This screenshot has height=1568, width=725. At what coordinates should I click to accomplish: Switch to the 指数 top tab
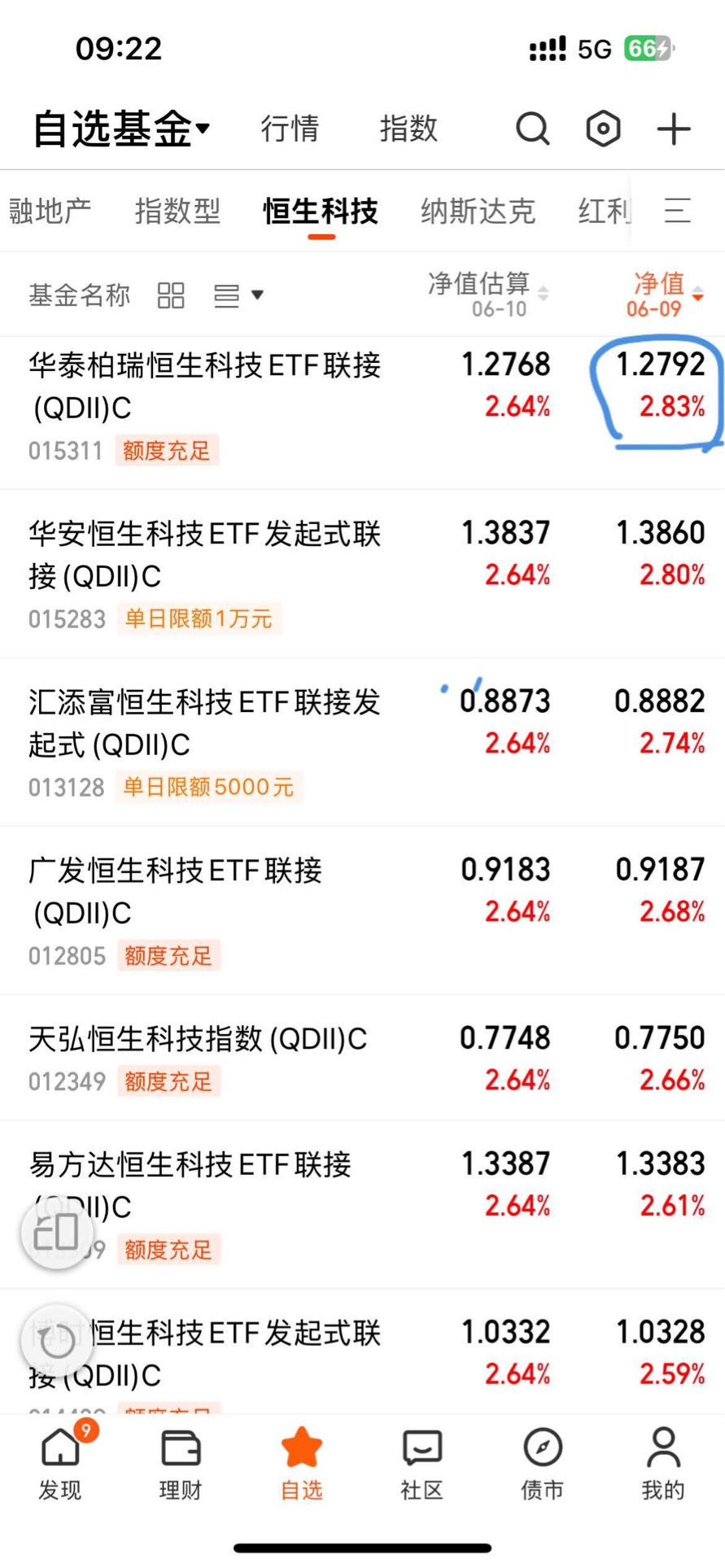[x=408, y=129]
